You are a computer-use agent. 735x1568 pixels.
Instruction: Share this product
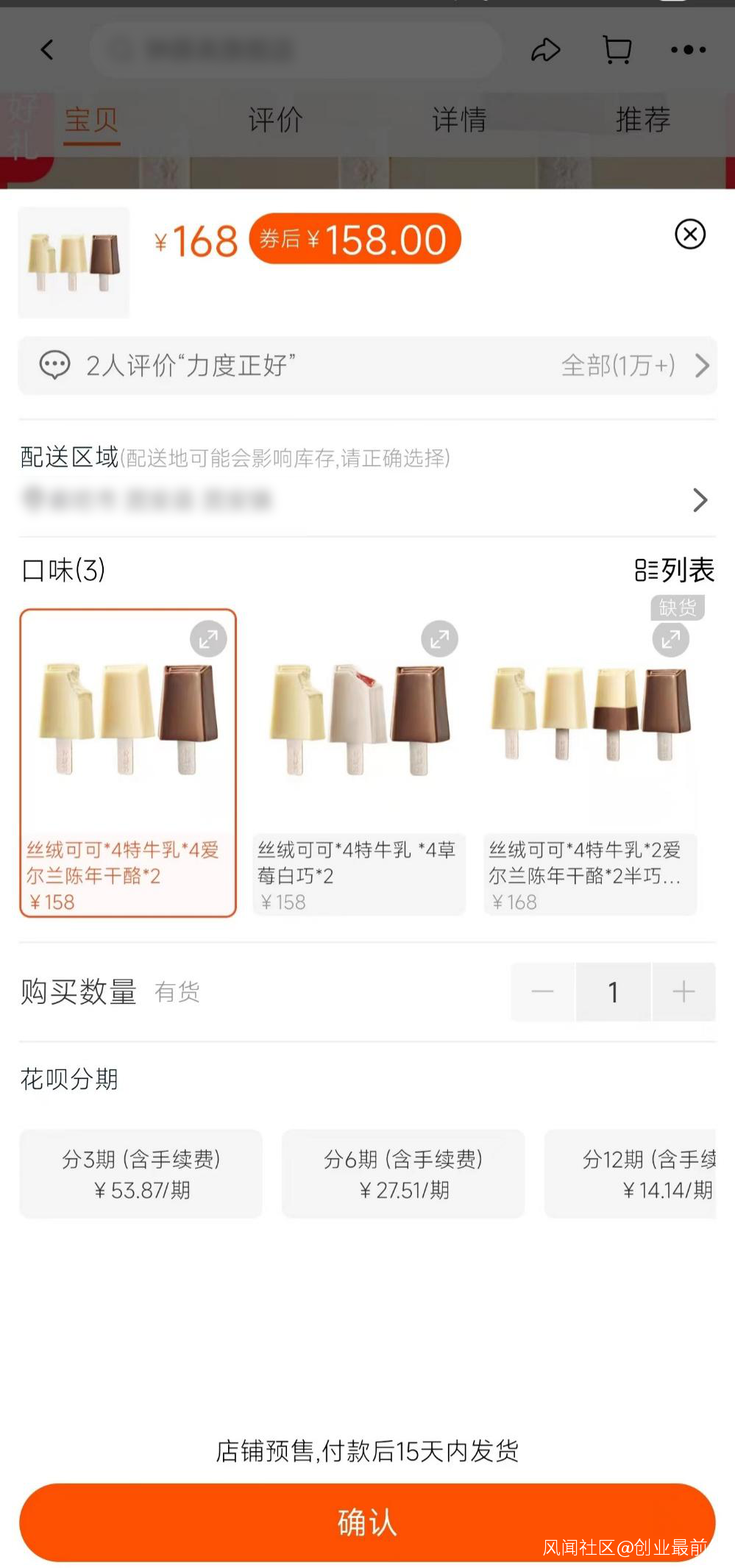pyautogui.click(x=545, y=50)
